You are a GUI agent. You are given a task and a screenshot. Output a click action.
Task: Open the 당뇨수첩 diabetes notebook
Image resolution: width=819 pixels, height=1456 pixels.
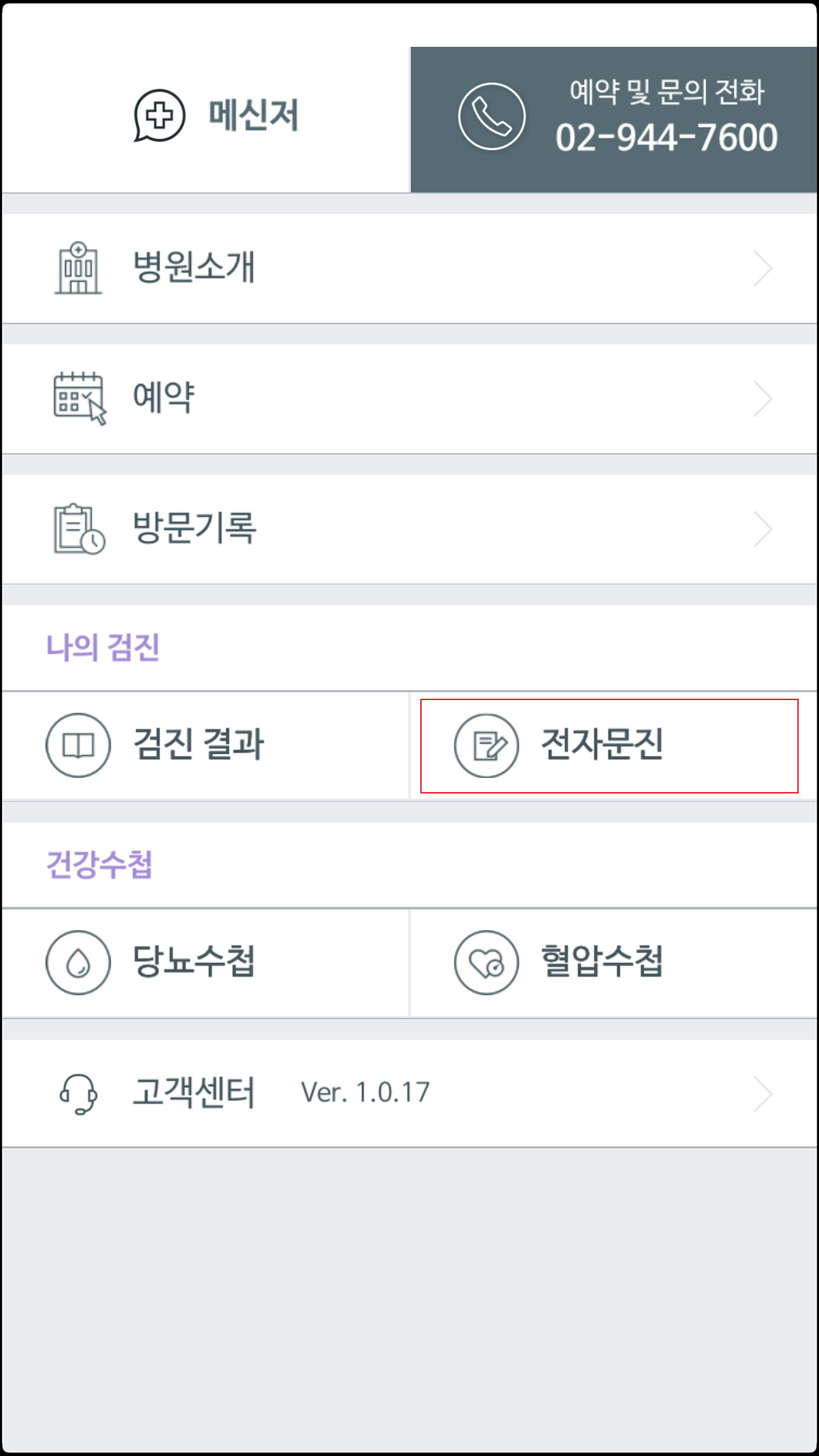tap(206, 962)
